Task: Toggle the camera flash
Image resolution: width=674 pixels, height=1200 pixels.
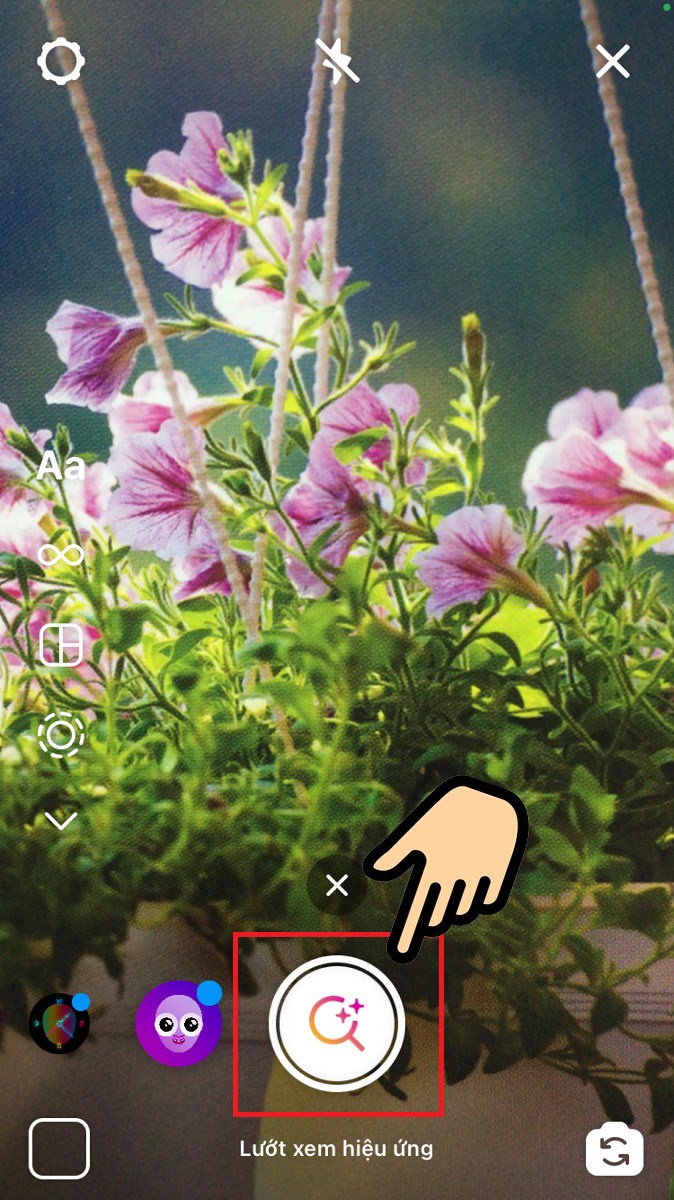Action: click(337, 61)
